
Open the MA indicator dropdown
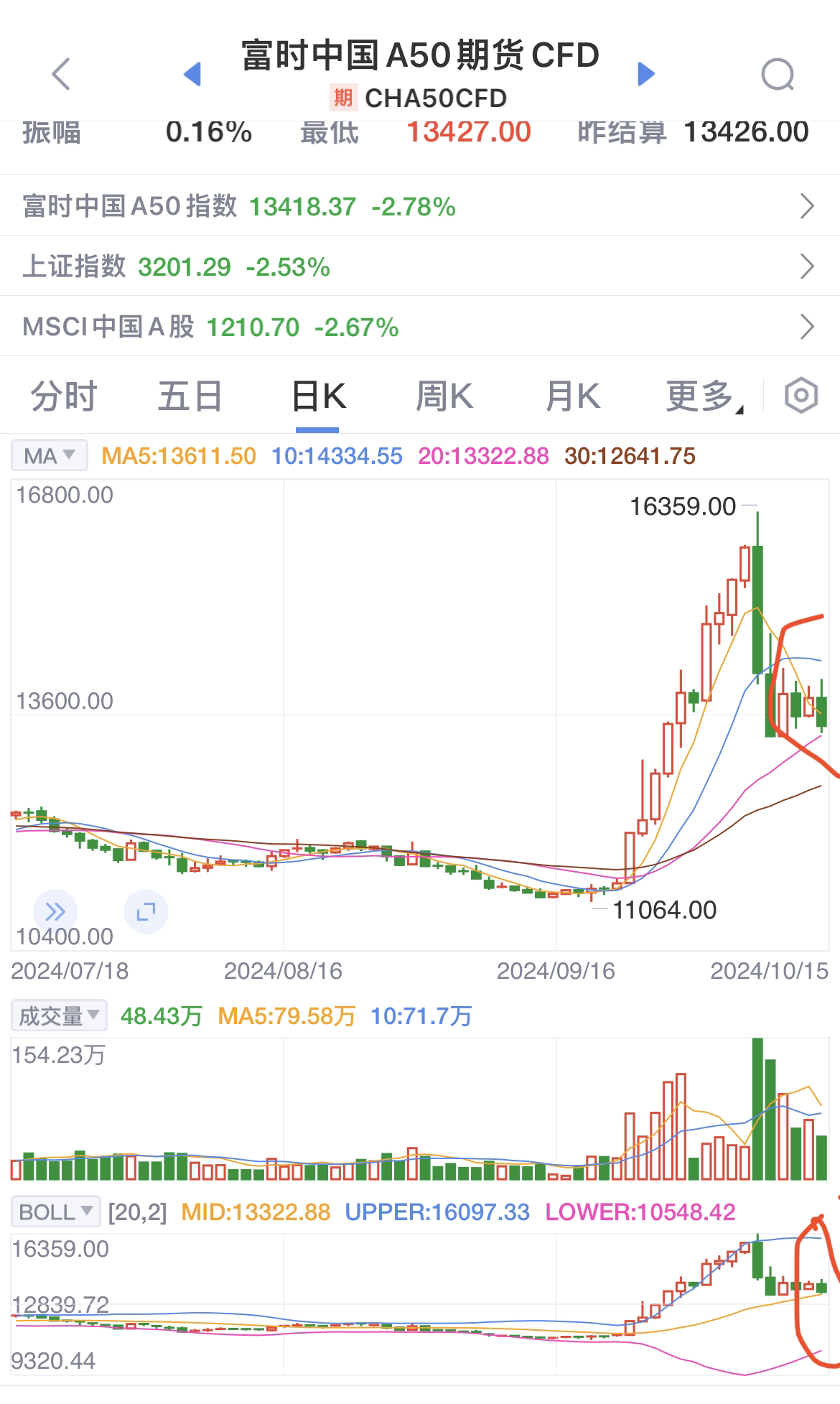coord(50,455)
